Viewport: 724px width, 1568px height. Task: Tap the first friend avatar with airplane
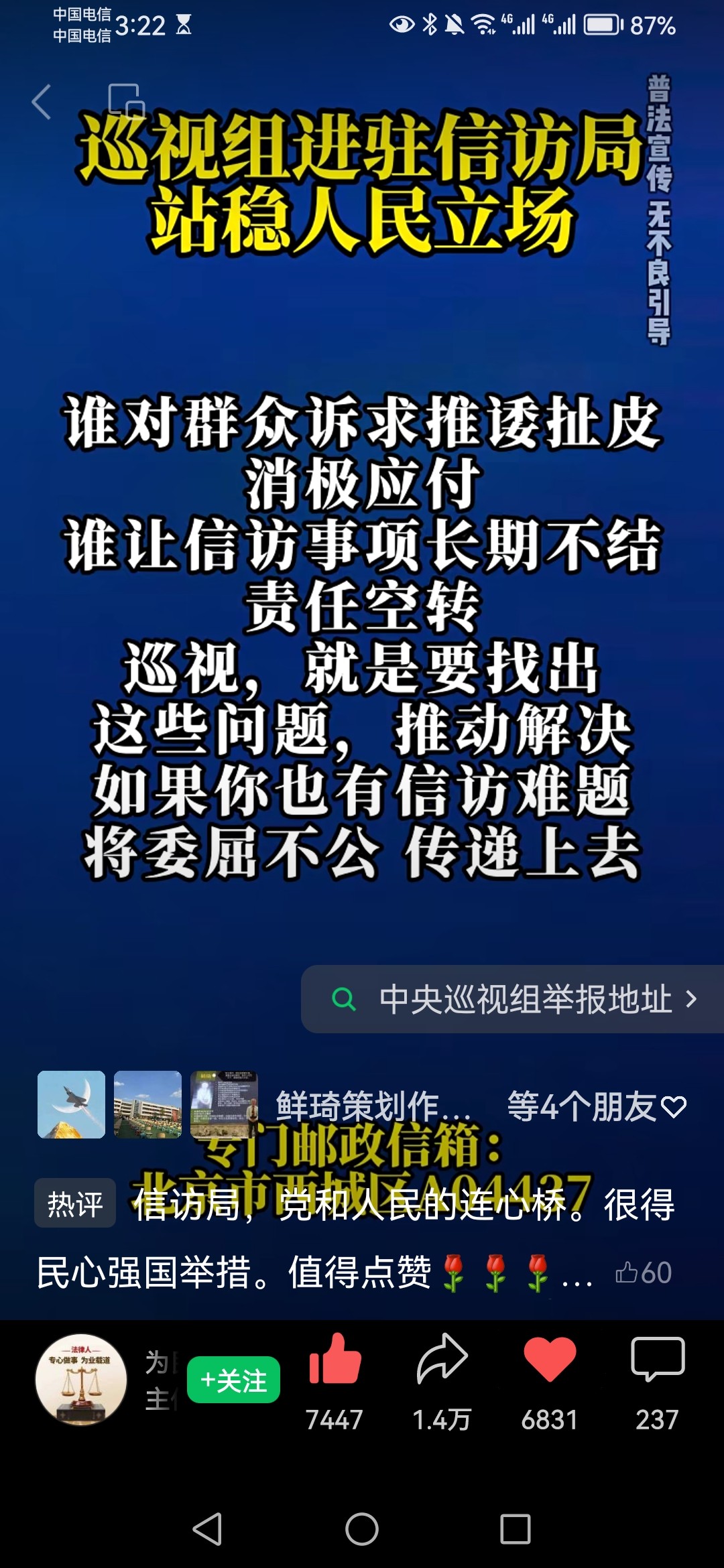tap(72, 1104)
